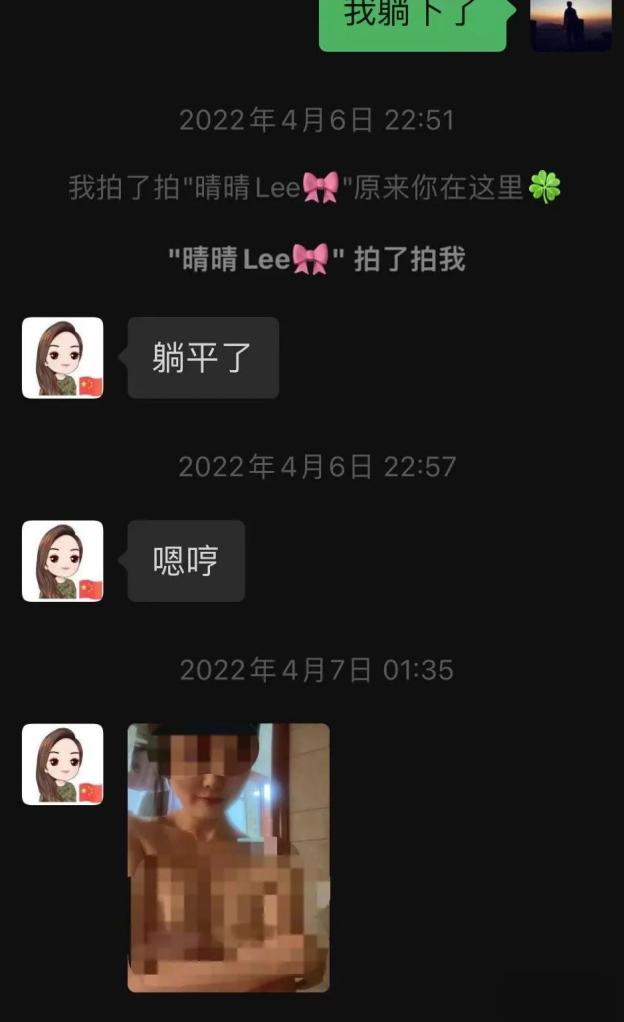Open your own avatar beside 我躺下了
The width and height of the screenshot is (624, 1022).
(570, 22)
